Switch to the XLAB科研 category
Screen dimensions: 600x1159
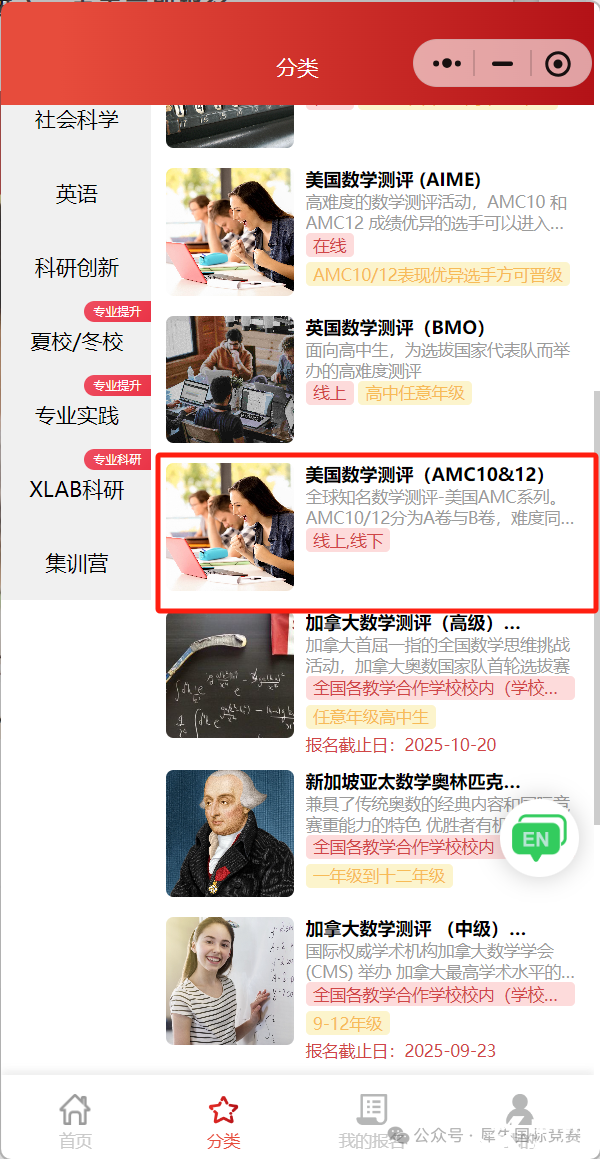pos(76,490)
